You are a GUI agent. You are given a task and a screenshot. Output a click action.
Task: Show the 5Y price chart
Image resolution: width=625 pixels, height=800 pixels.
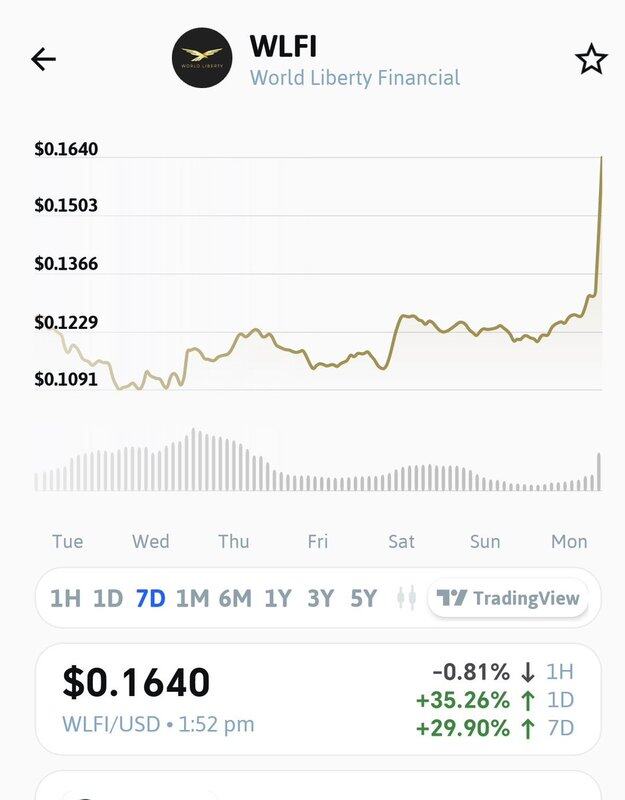[x=363, y=599]
